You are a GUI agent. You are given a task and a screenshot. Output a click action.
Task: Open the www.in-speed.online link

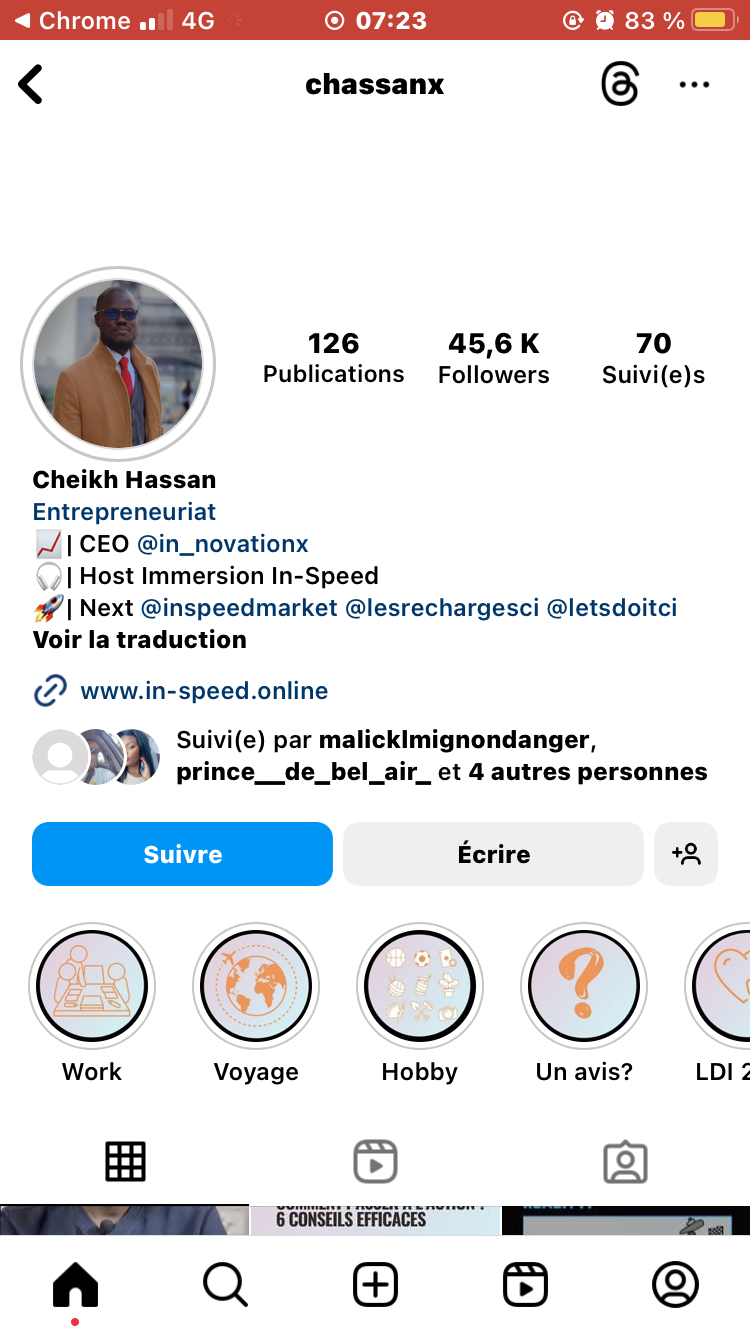point(204,691)
